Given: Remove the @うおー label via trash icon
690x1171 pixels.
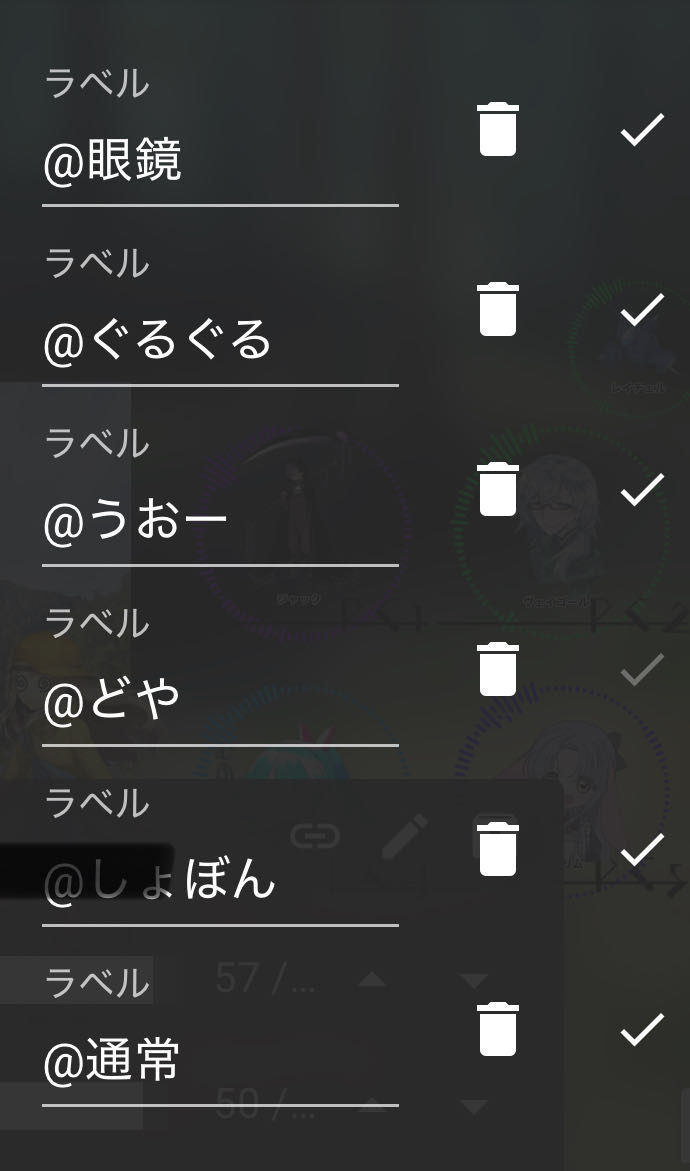Looking at the screenshot, I should point(498,489).
